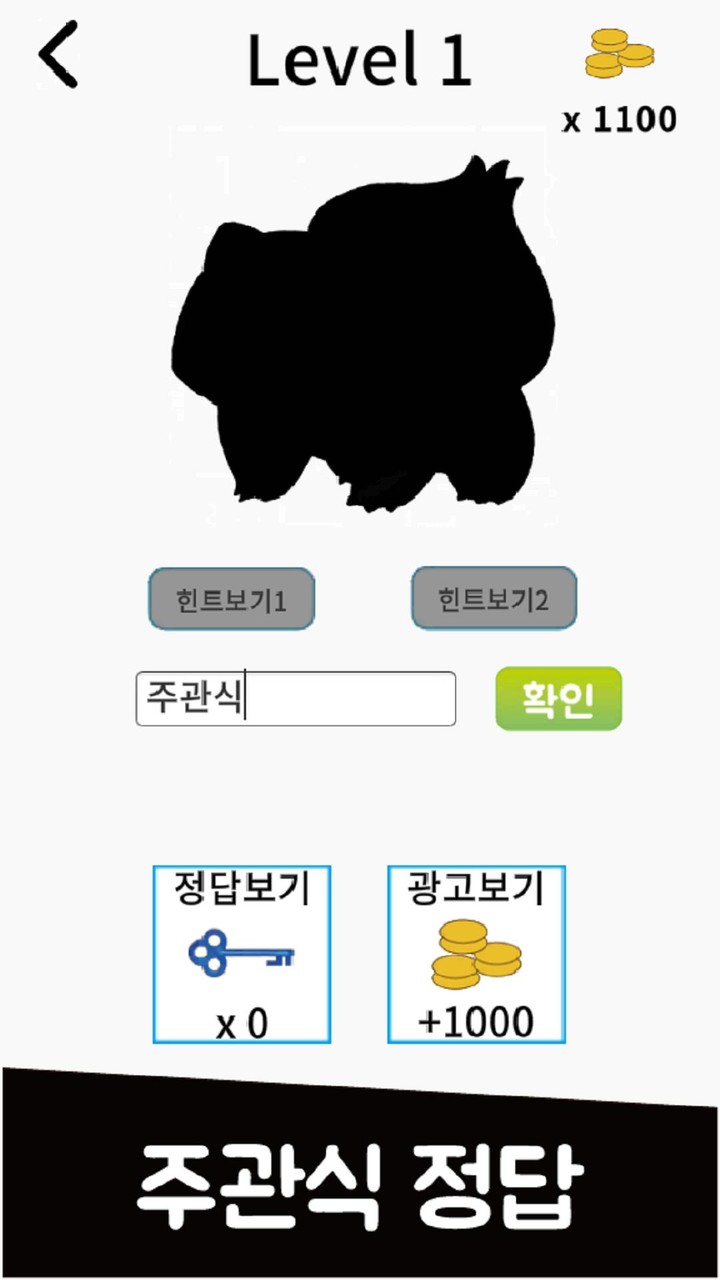Click the x 0 key counter label
This screenshot has width=720, height=1280.
tap(241, 1020)
